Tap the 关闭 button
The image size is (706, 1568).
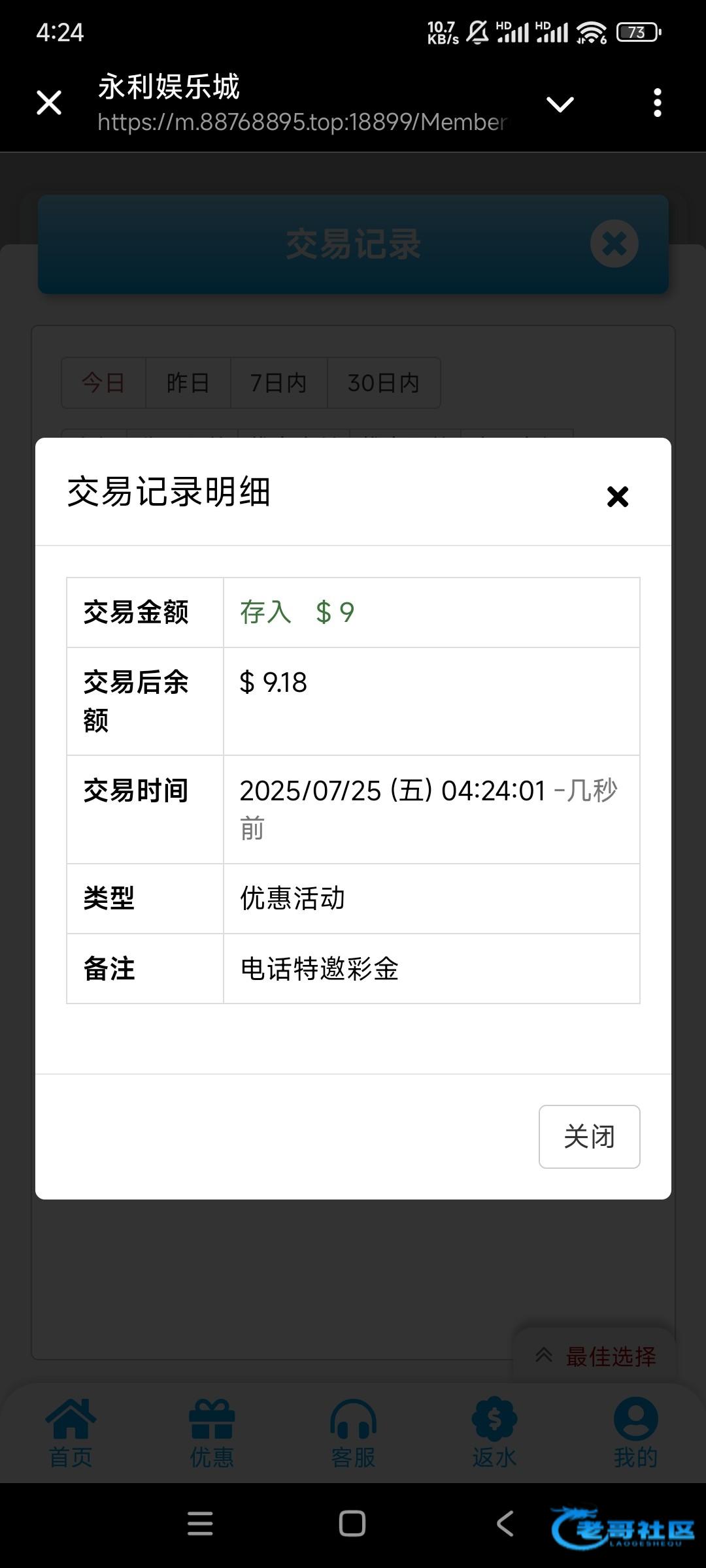click(589, 1136)
